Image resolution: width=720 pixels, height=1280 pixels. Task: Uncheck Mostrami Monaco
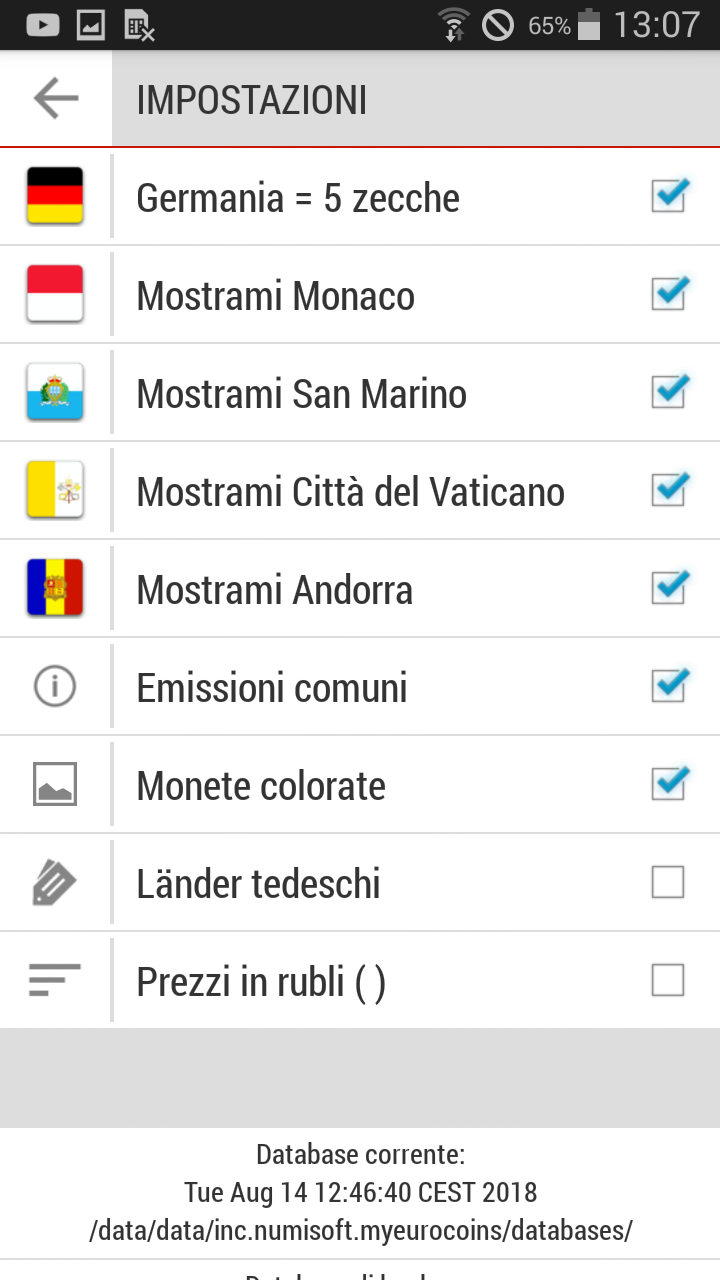[669, 293]
